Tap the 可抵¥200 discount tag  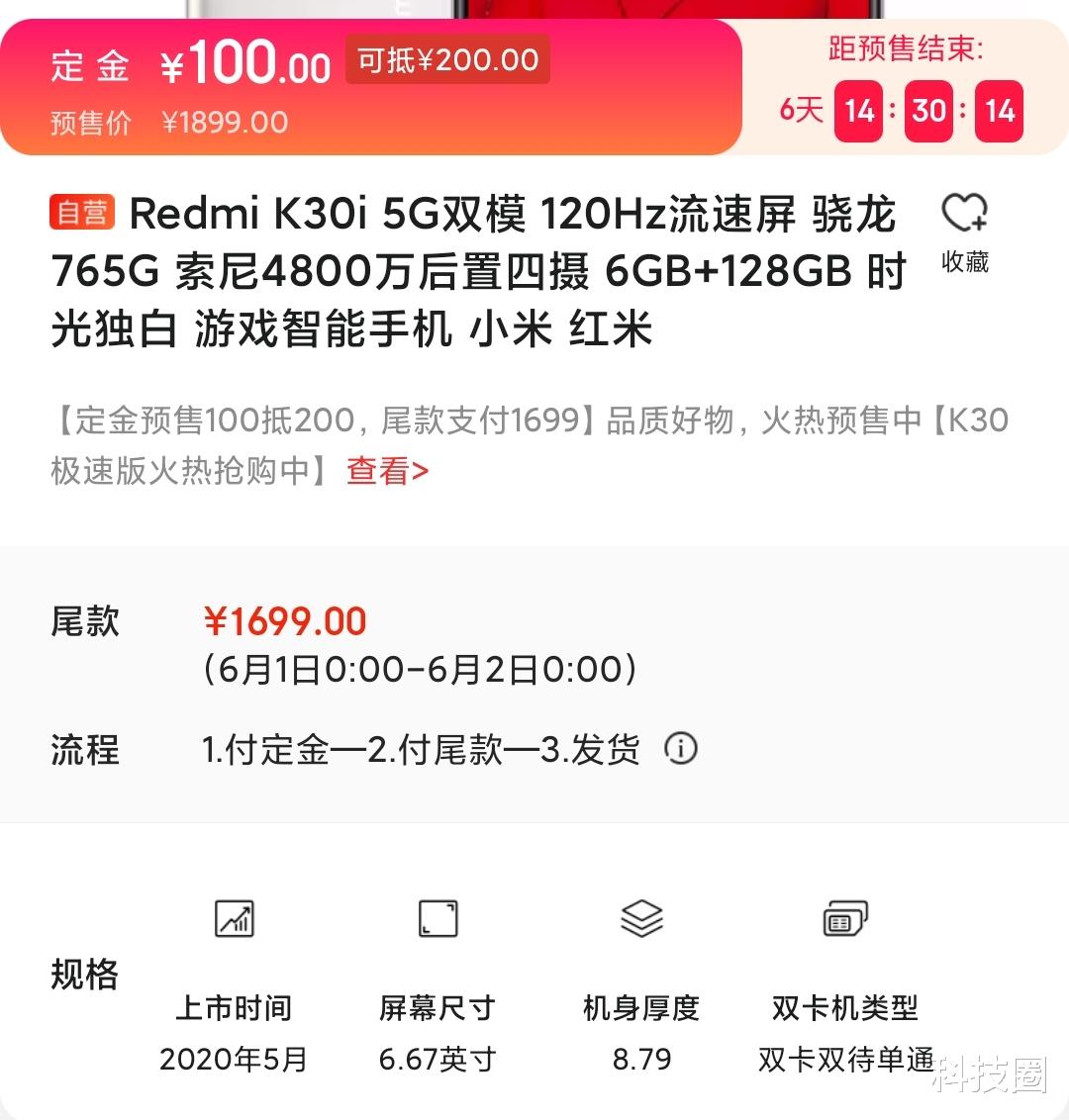[446, 59]
